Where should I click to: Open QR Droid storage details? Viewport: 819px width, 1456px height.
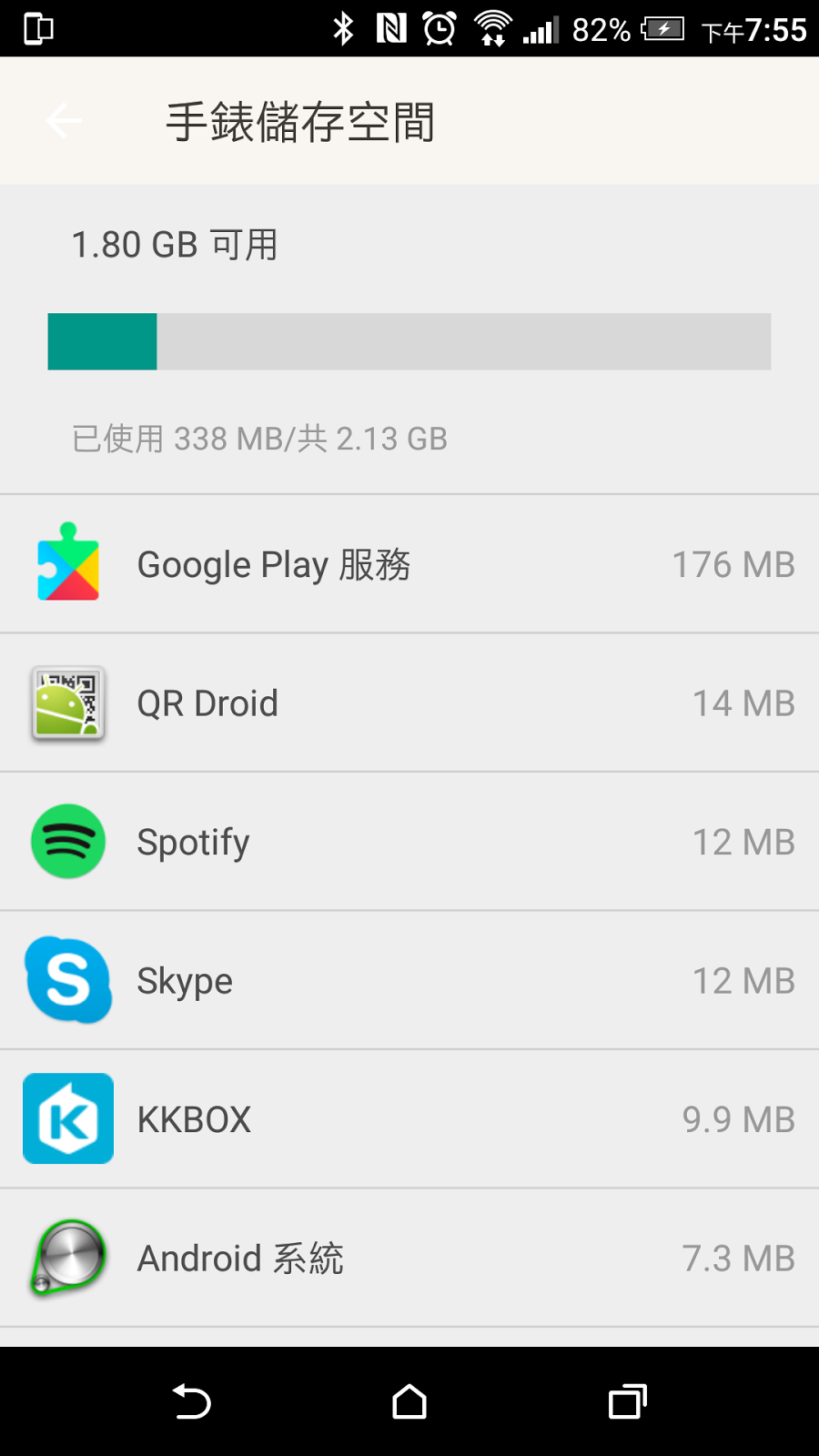[x=409, y=703]
